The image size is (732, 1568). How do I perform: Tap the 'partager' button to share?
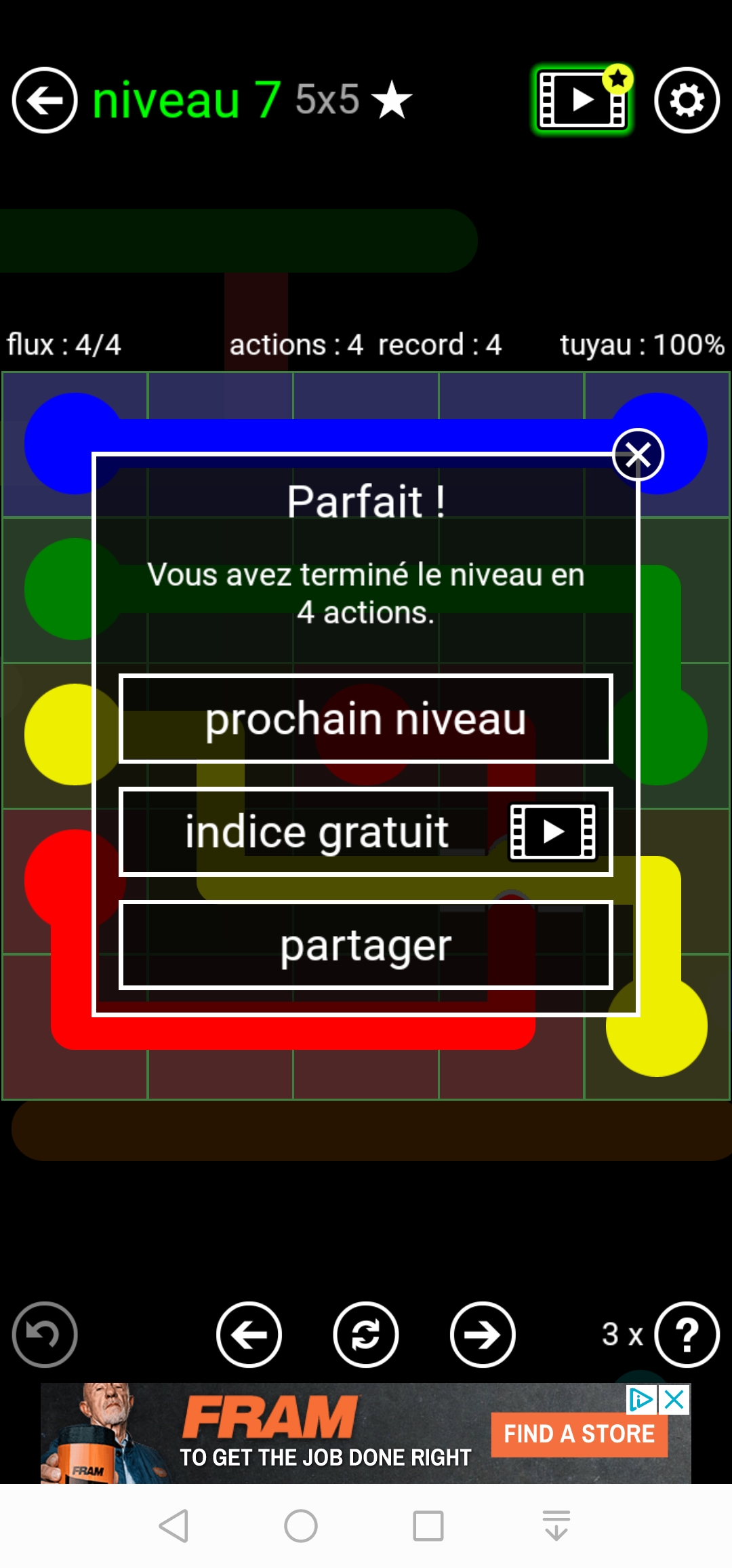[366, 945]
